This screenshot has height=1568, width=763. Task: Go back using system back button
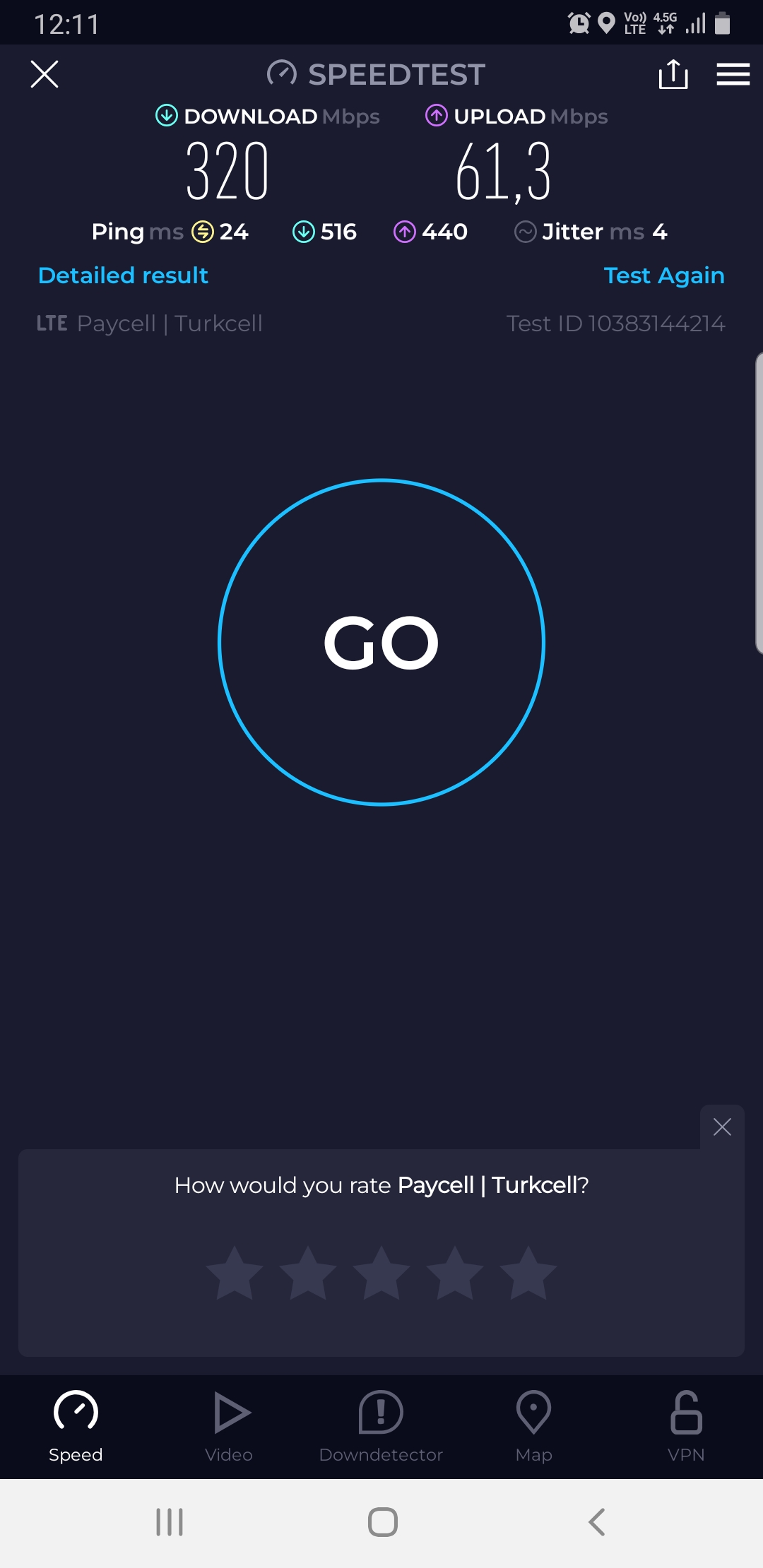[x=597, y=1522]
